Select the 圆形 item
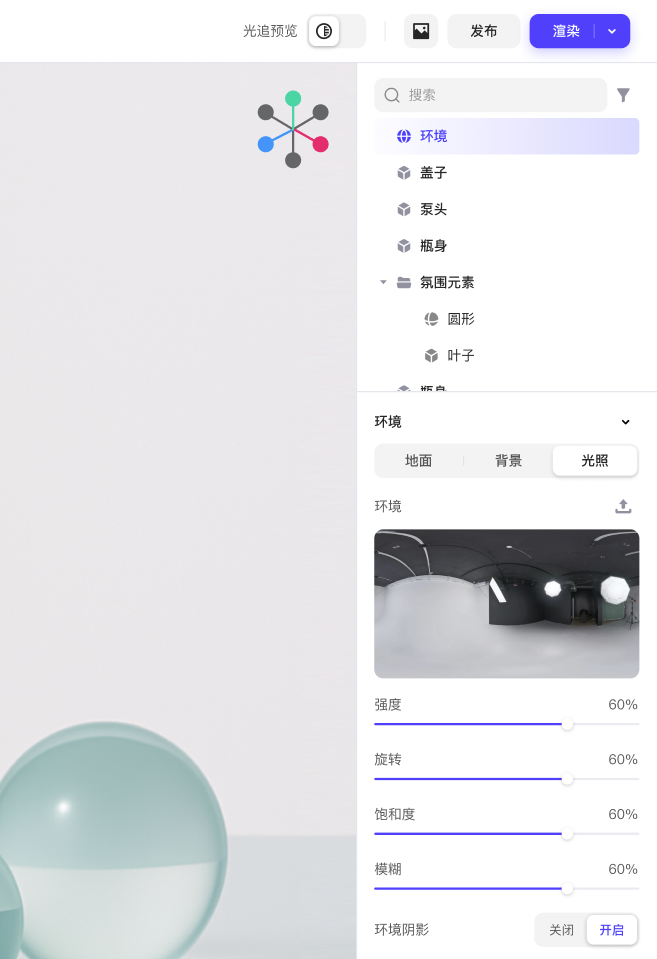Viewport: 657px width, 959px height. click(x=460, y=319)
